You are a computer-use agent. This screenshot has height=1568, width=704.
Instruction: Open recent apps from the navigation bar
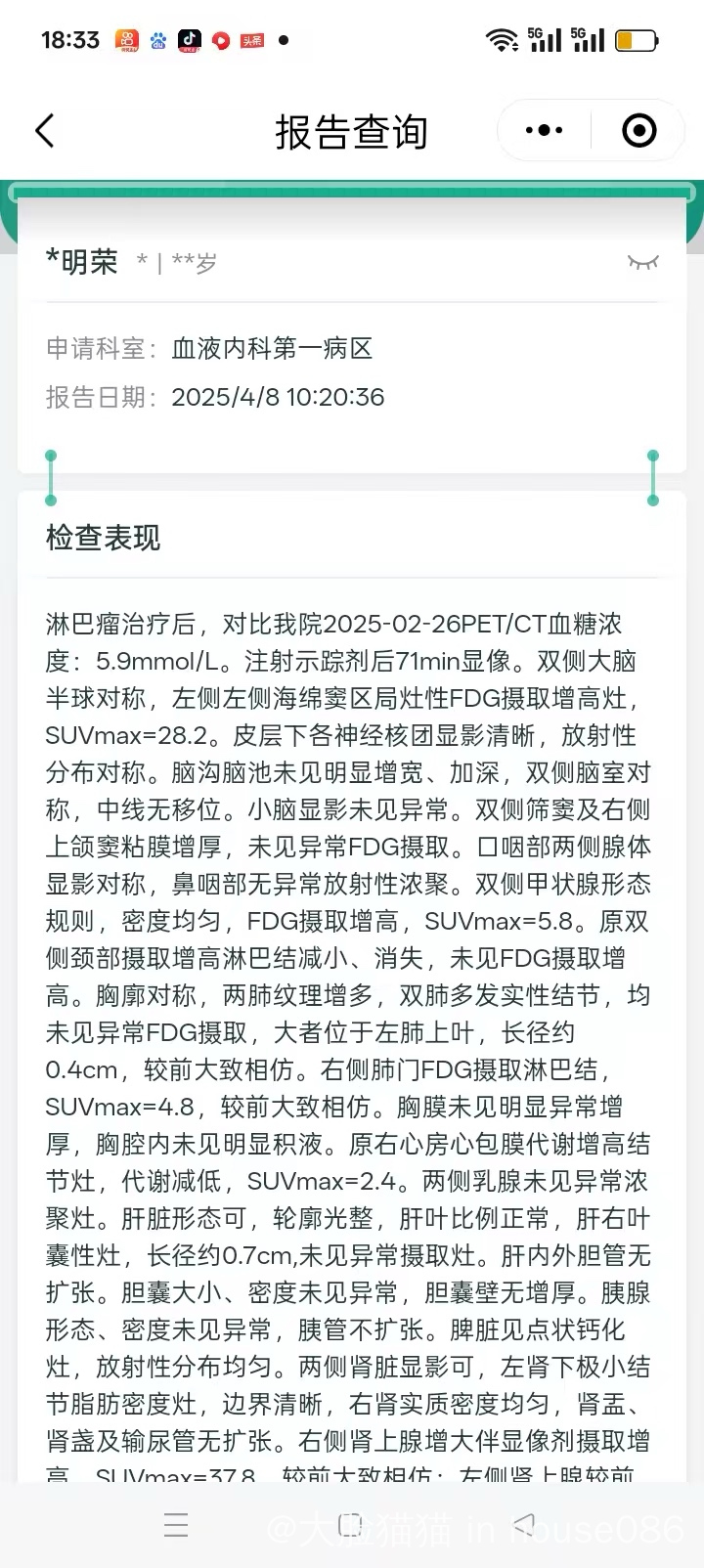coord(177,1525)
